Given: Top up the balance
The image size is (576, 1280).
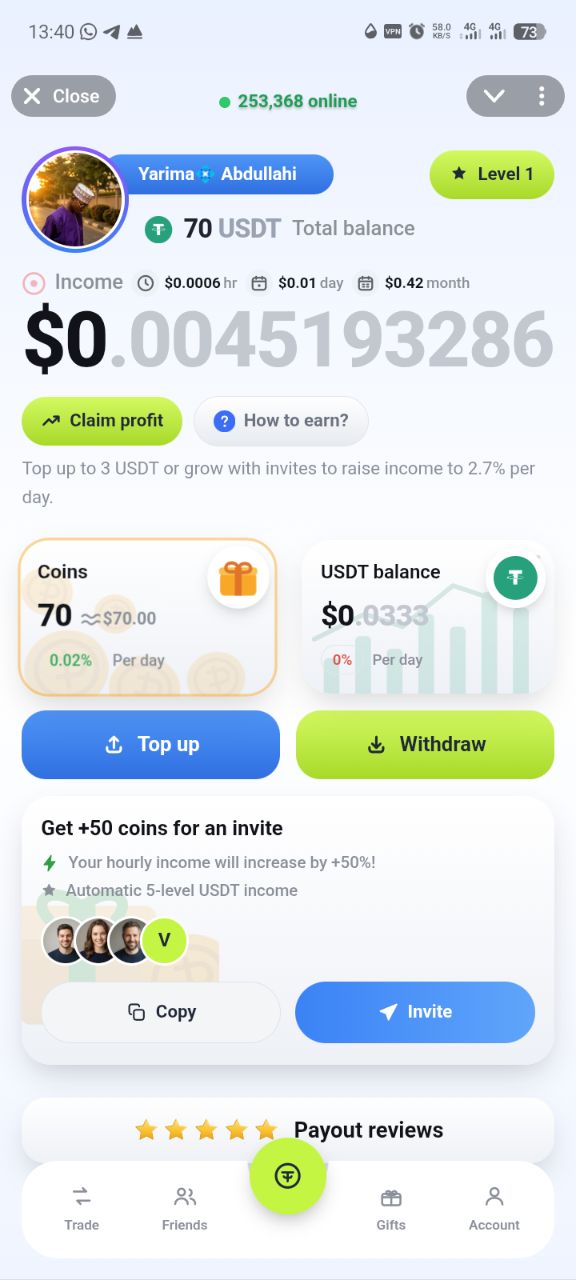Looking at the screenshot, I should (151, 744).
